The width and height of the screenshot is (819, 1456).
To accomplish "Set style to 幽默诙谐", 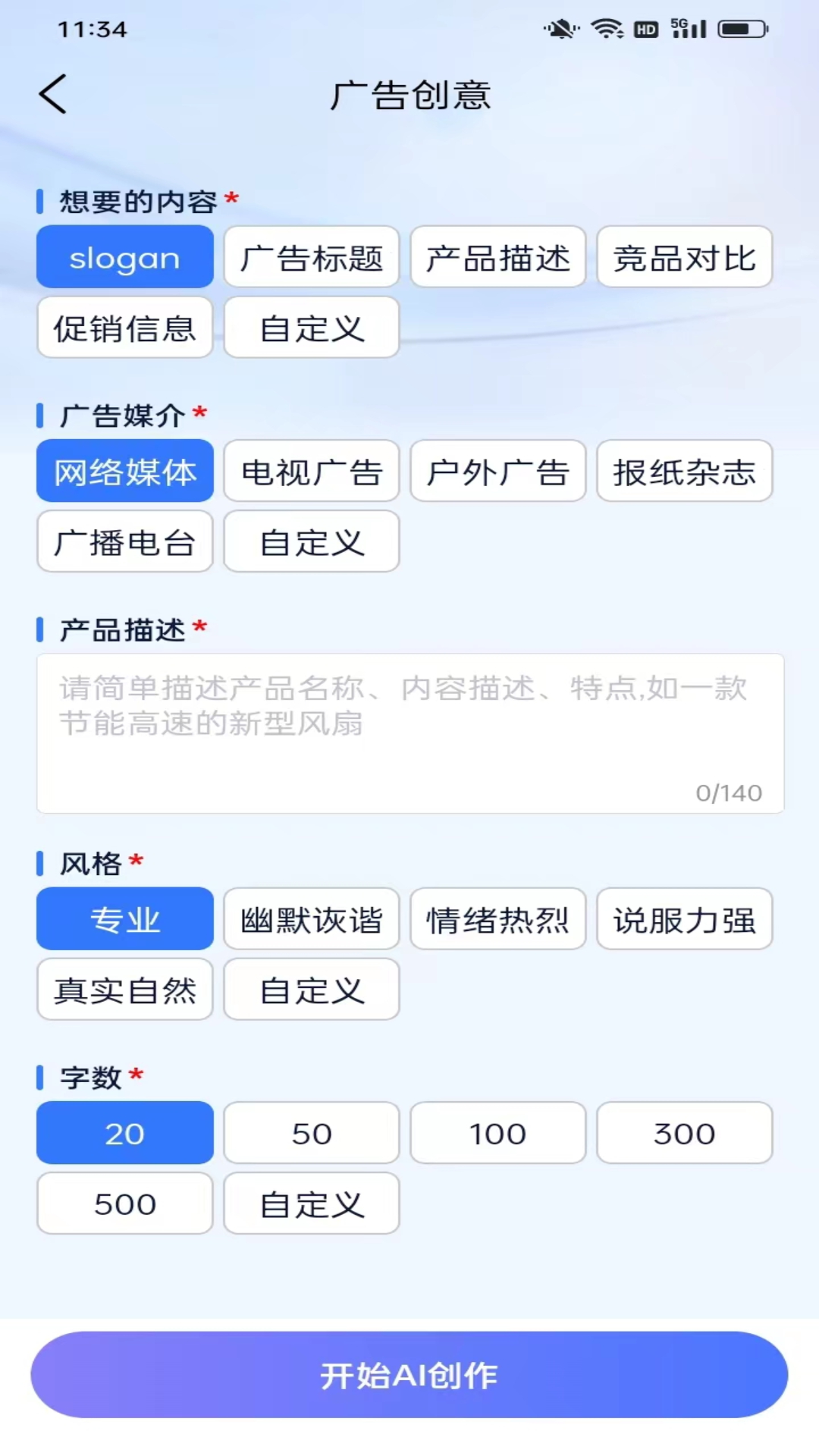I will [x=312, y=919].
